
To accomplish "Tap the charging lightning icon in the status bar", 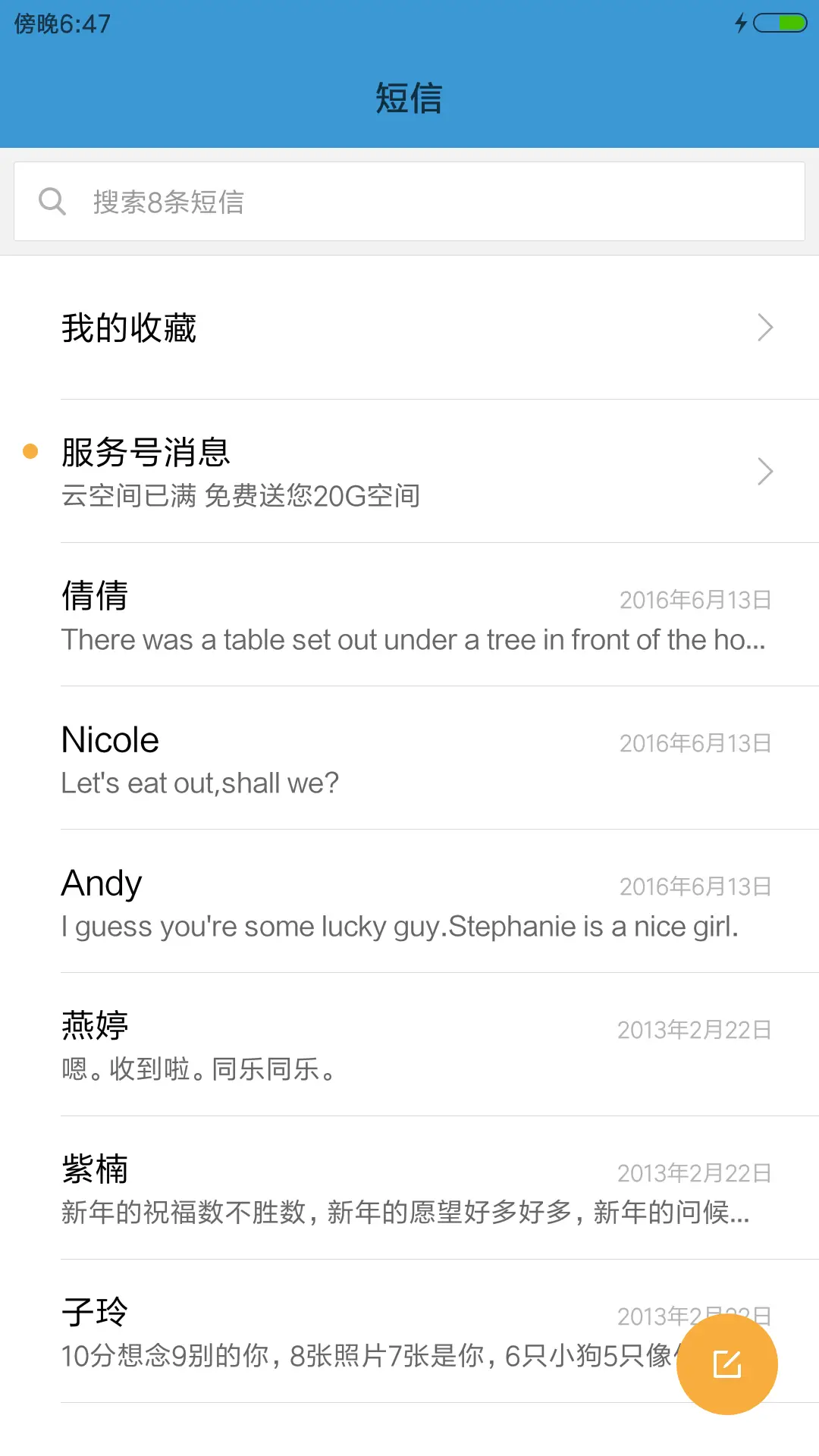I will point(742,24).
